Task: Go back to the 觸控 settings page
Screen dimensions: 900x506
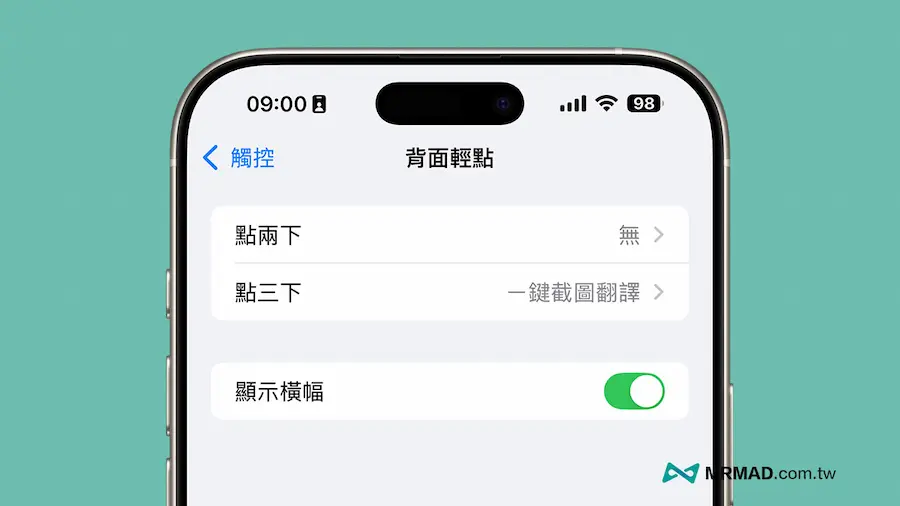Action: click(239, 158)
